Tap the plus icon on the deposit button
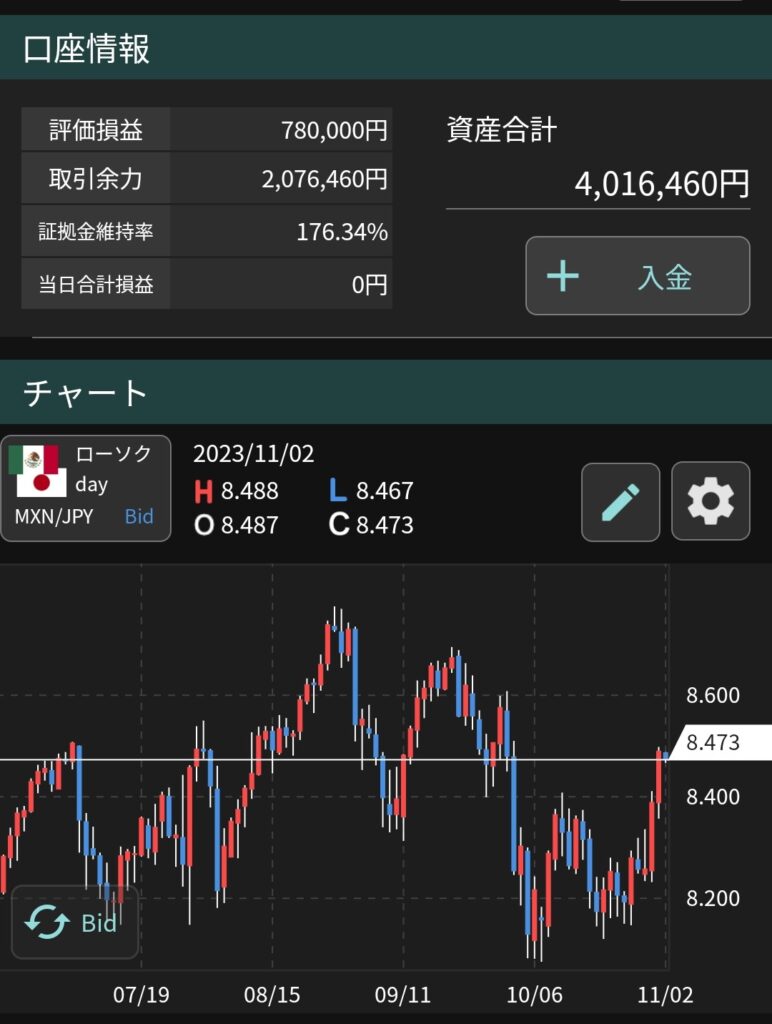 click(565, 277)
